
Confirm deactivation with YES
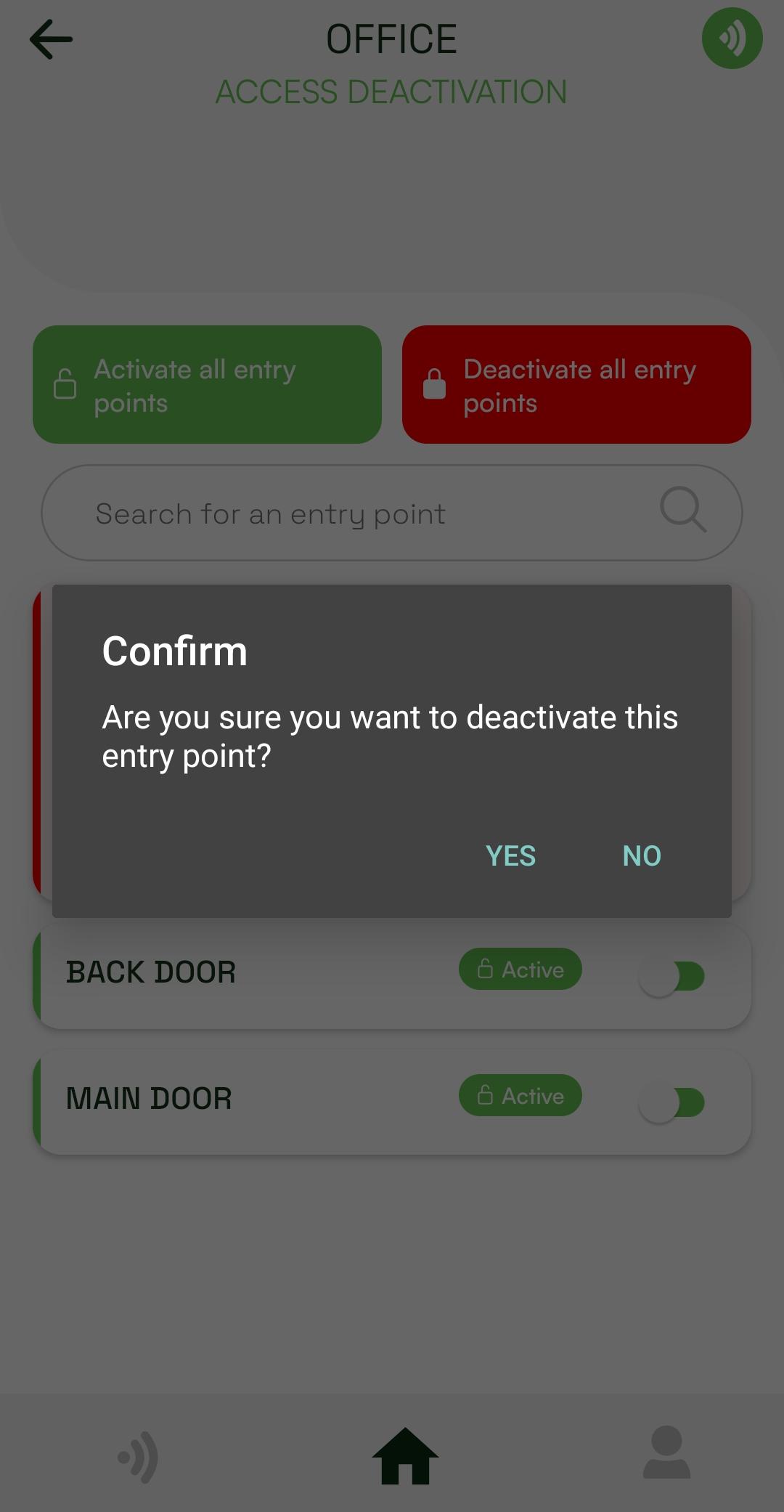pos(510,855)
